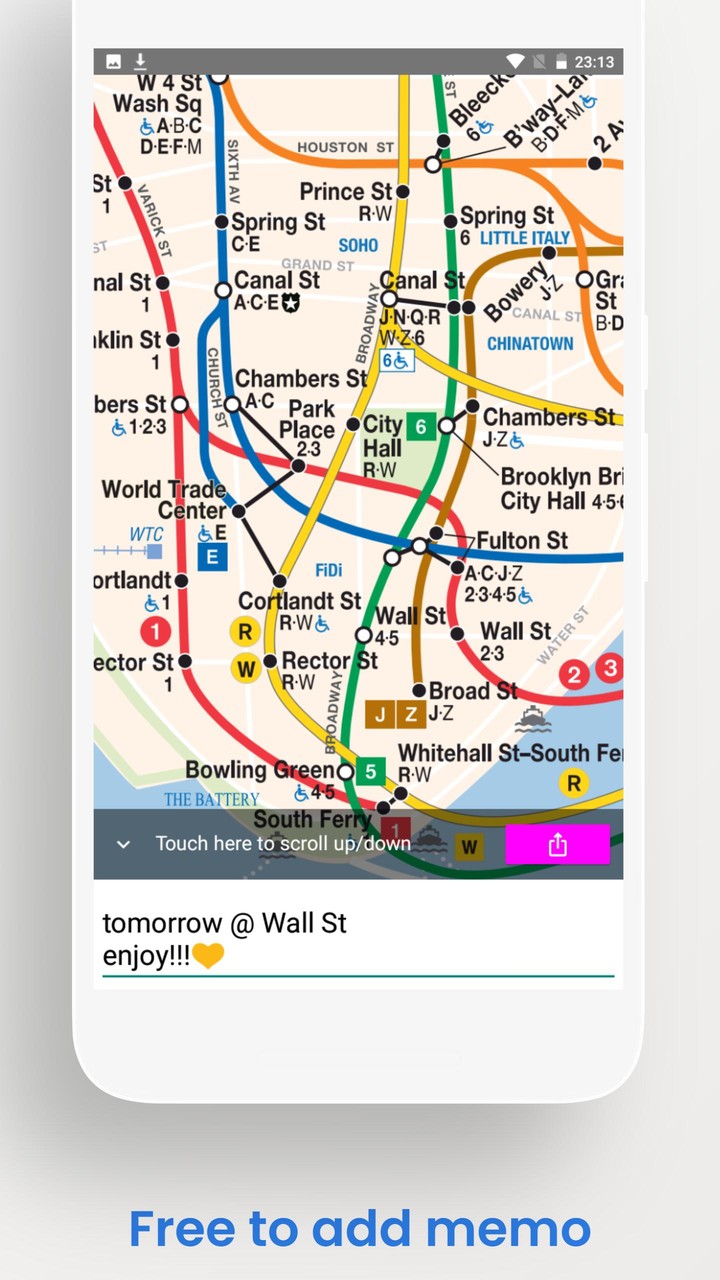Tap the yellow W badge near Rector St

point(246,668)
